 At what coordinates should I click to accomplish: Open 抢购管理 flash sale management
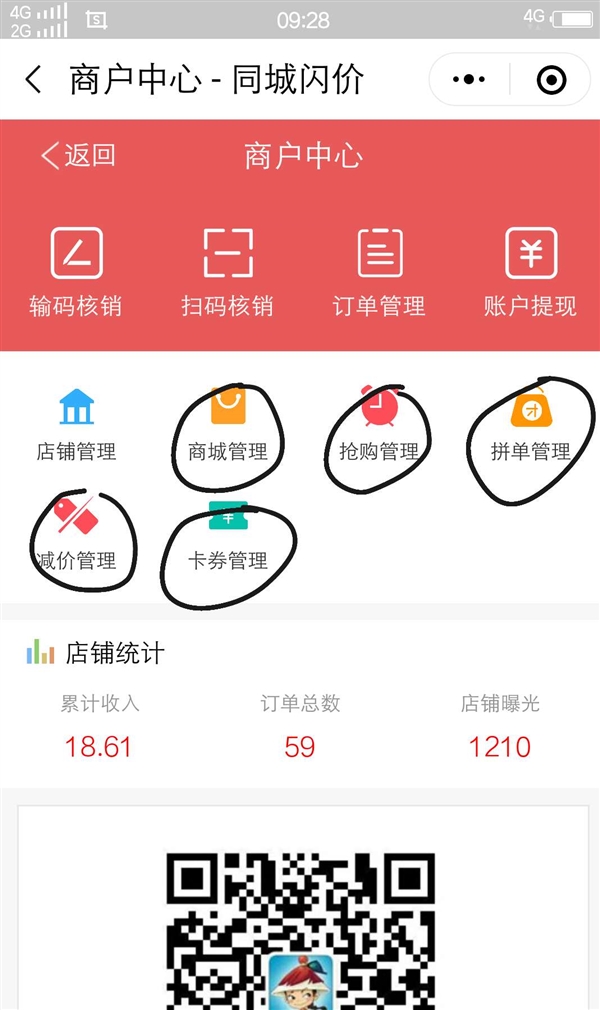click(379, 427)
